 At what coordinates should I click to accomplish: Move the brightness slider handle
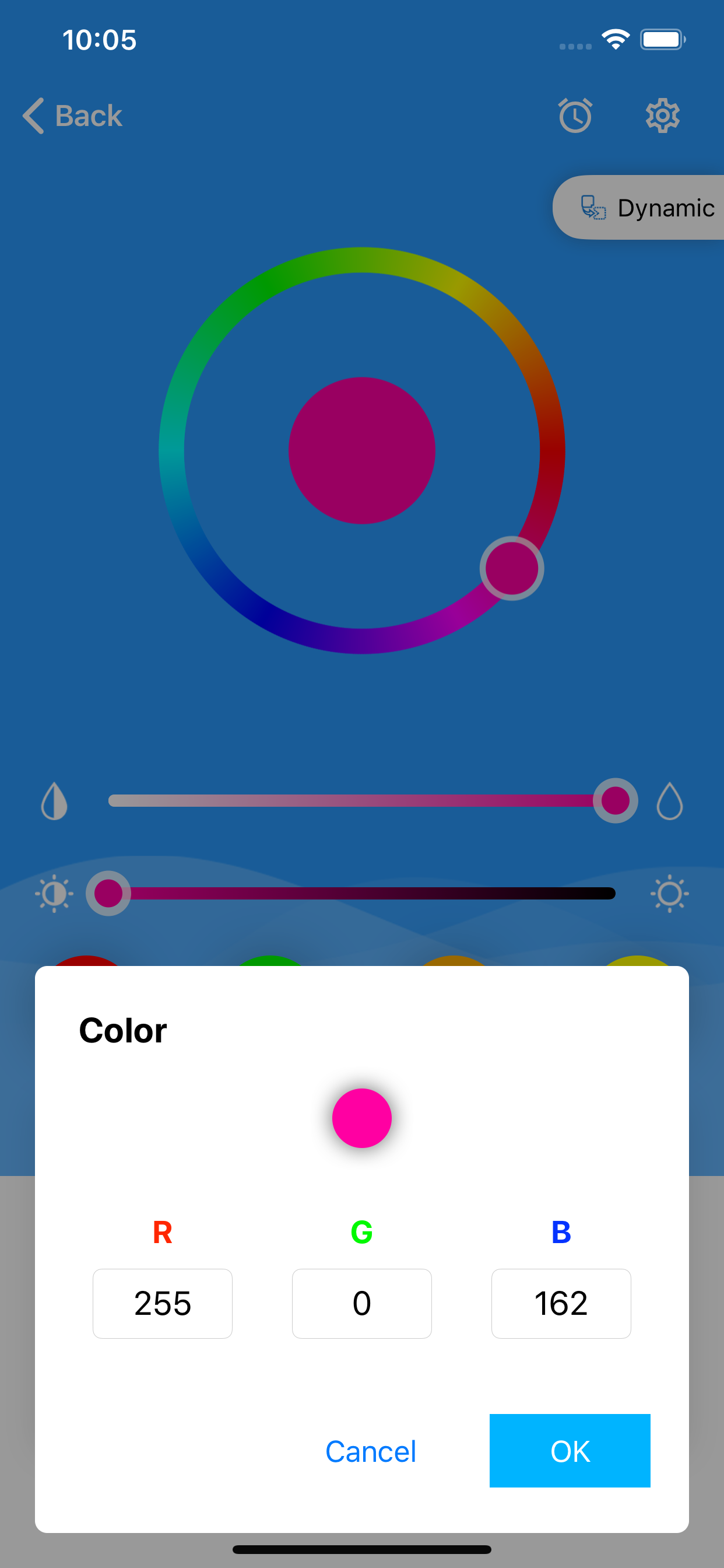point(108,893)
